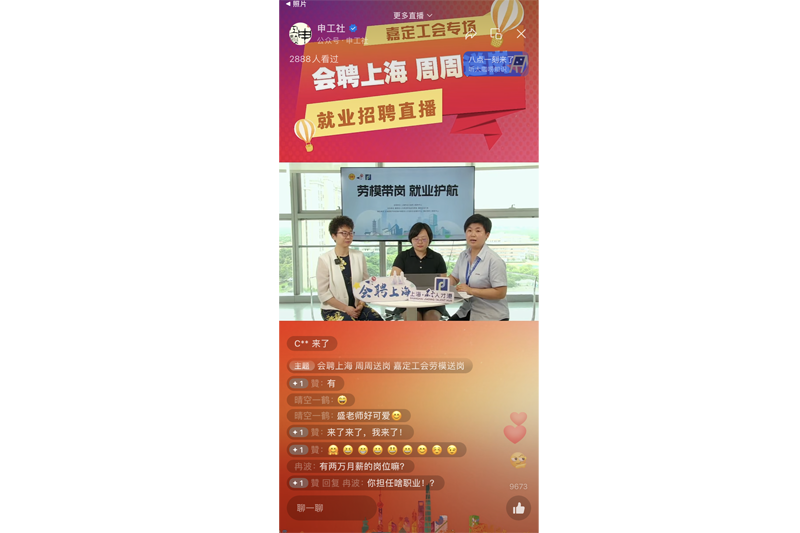This screenshot has height=533, width=800.
Task: Expand the 更多直播 dropdown
Action: coord(412,15)
